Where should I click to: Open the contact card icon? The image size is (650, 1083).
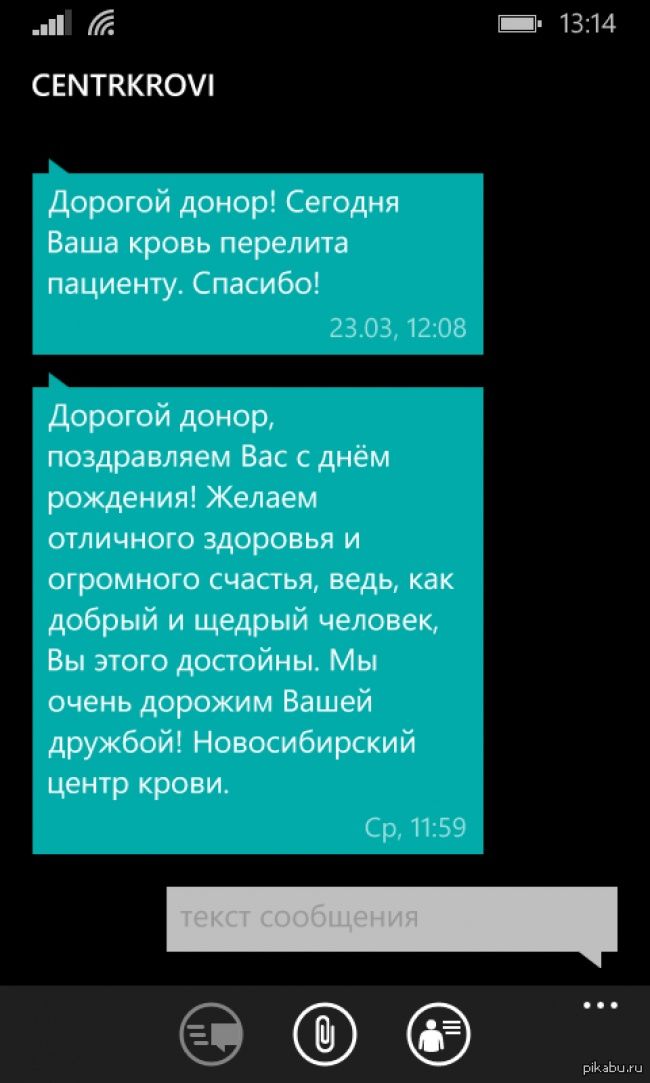[439, 1034]
